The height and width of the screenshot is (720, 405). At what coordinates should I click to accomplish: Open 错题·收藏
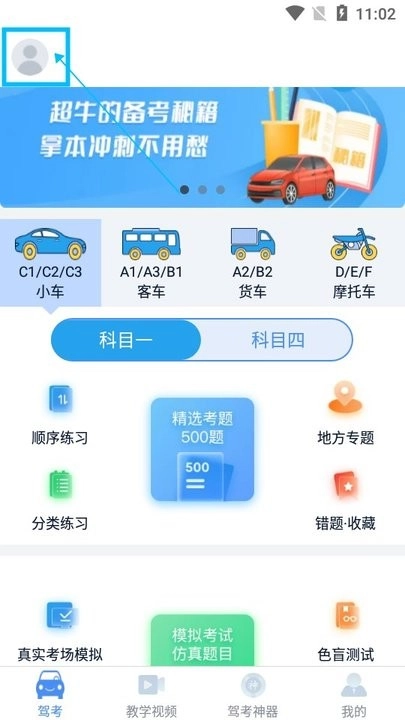pyautogui.click(x=346, y=501)
